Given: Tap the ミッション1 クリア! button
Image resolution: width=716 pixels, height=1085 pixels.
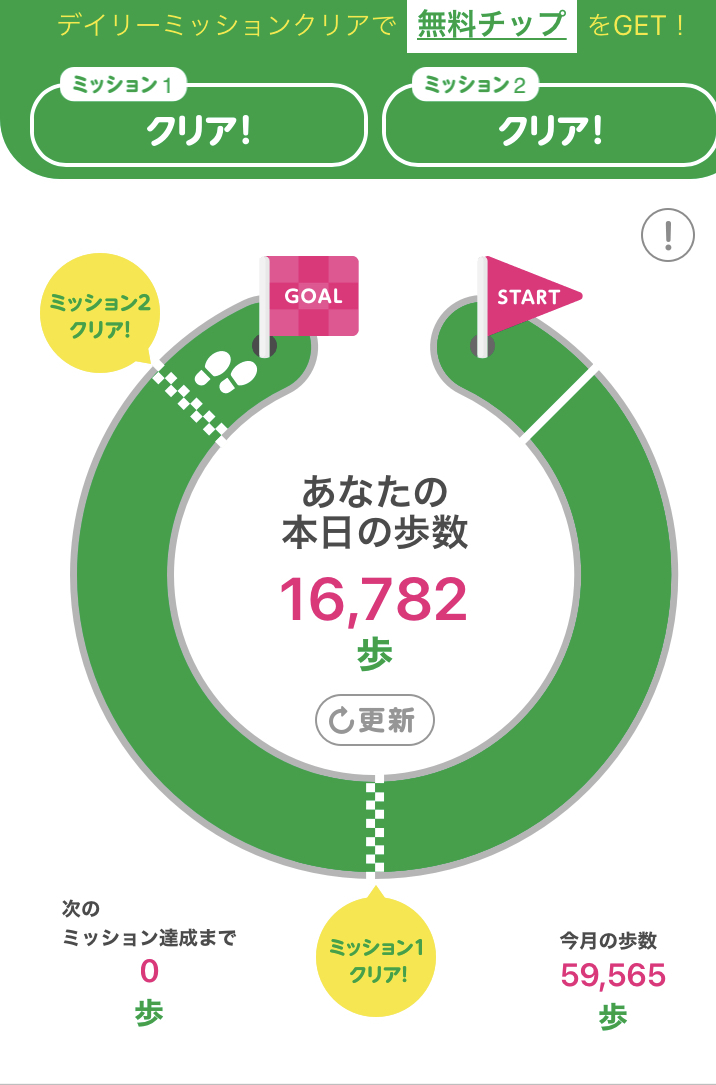Looking at the screenshot, I should click(x=199, y=125).
